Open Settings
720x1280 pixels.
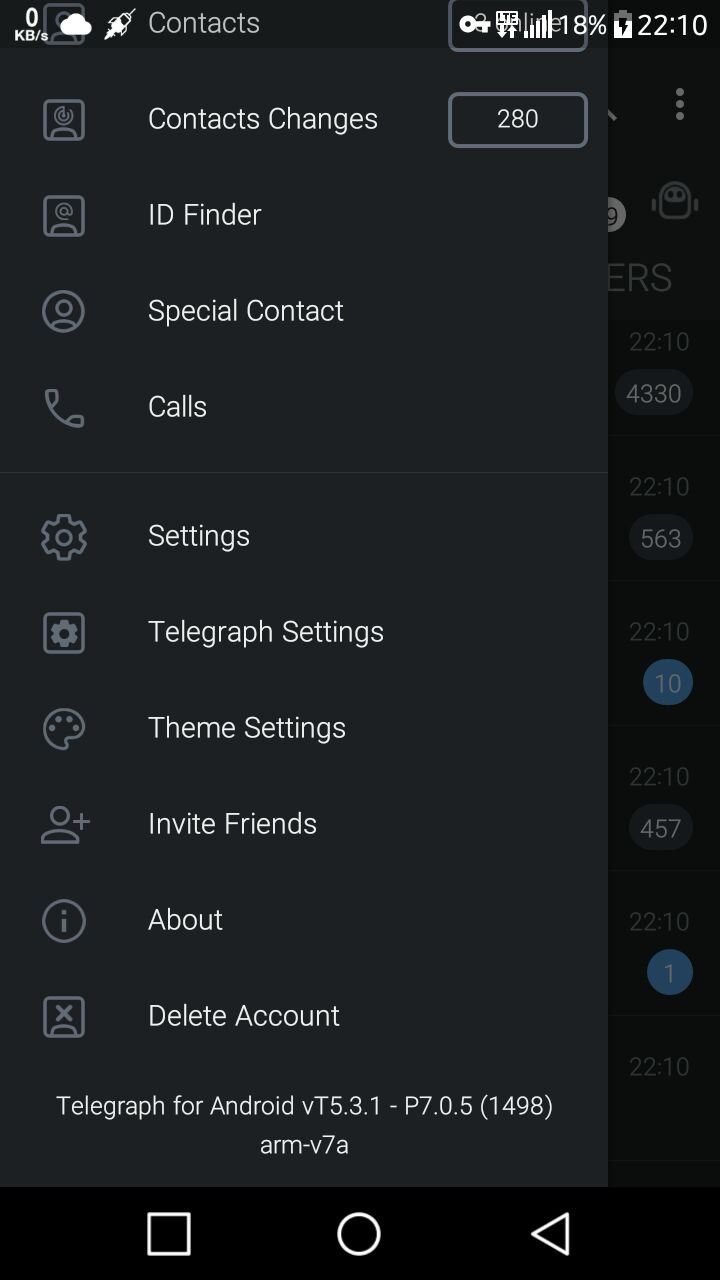304,536
